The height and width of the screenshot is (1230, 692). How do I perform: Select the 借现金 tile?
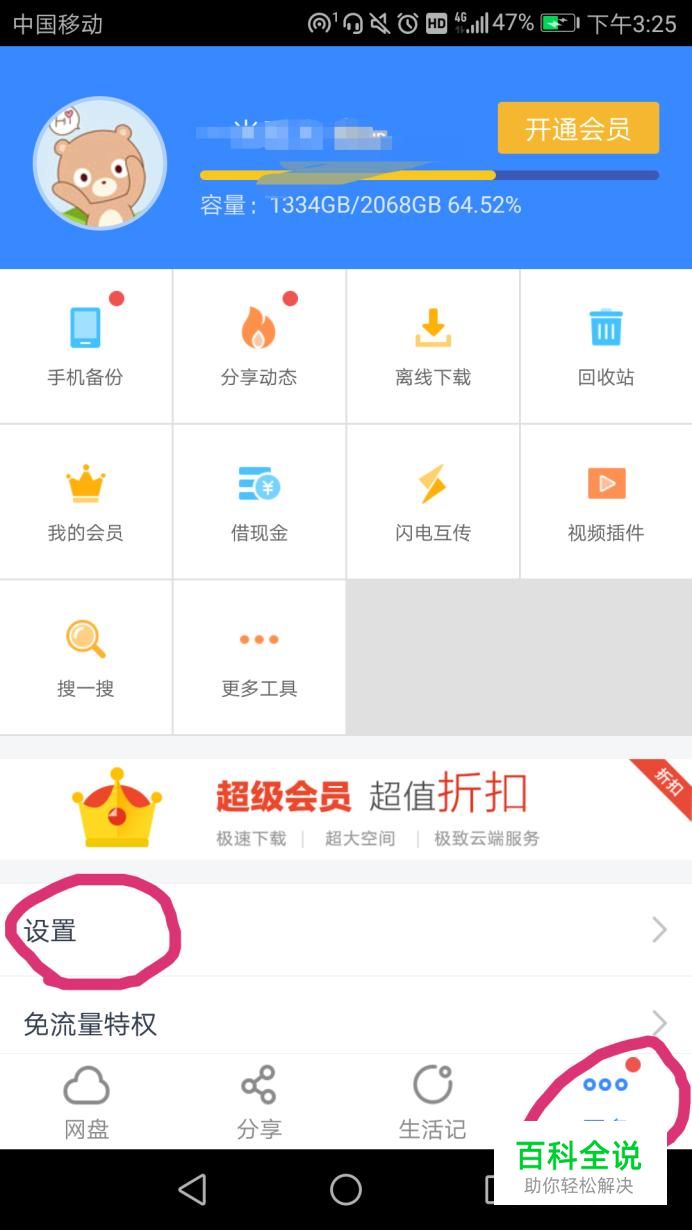coord(259,502)
